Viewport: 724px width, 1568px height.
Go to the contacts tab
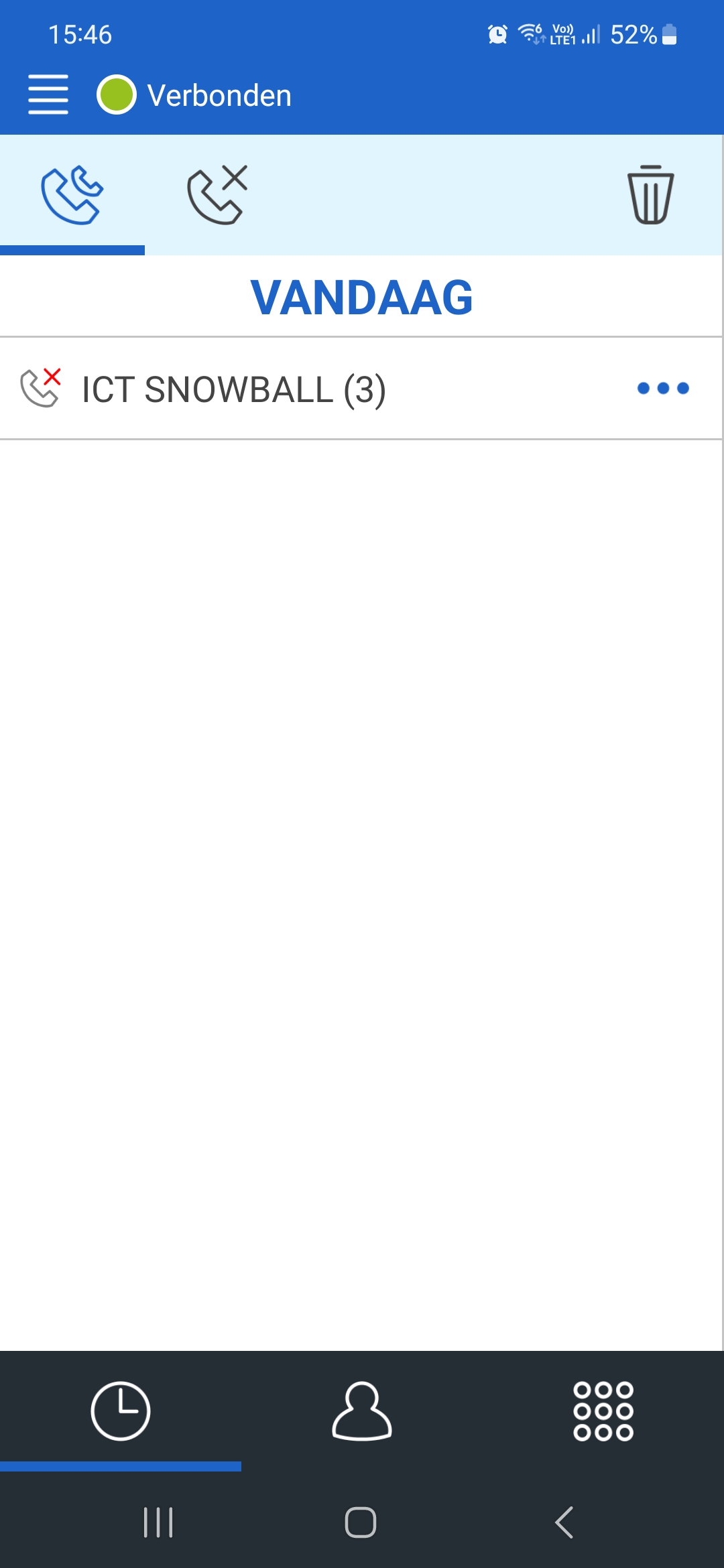[362, 1411]
